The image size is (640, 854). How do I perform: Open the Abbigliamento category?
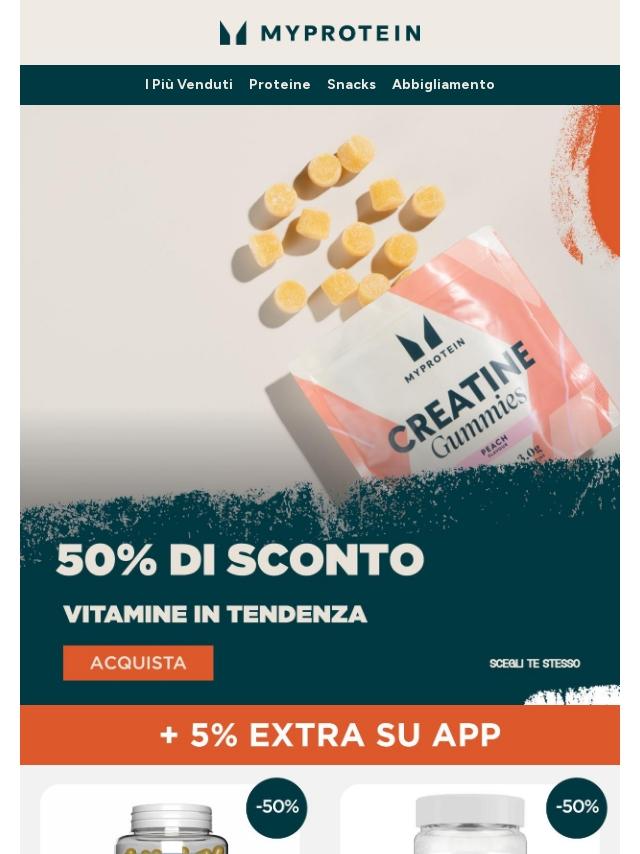pos(443,85)
